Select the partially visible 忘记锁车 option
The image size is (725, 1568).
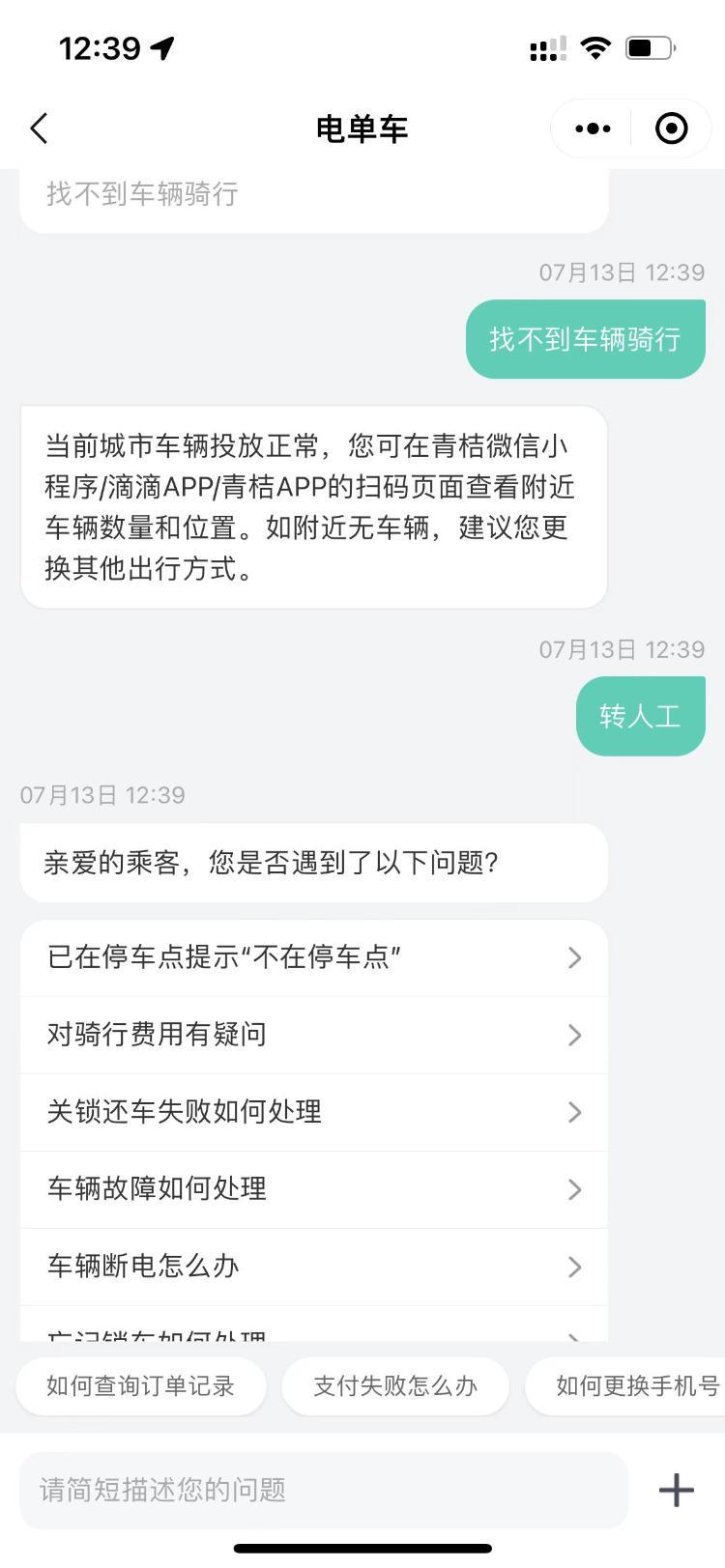pyautogui.click(x=313, y=1331)
